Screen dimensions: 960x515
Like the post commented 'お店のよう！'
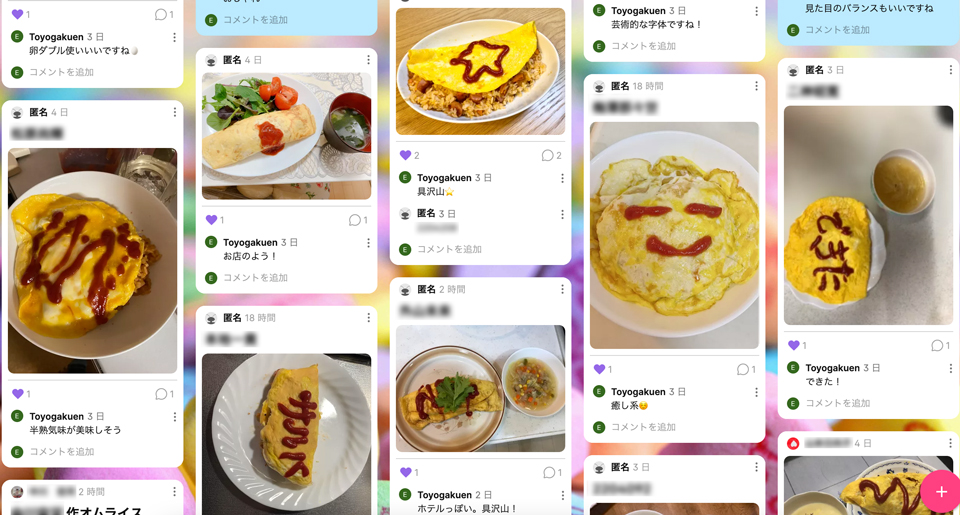click(x=211, y=220)
